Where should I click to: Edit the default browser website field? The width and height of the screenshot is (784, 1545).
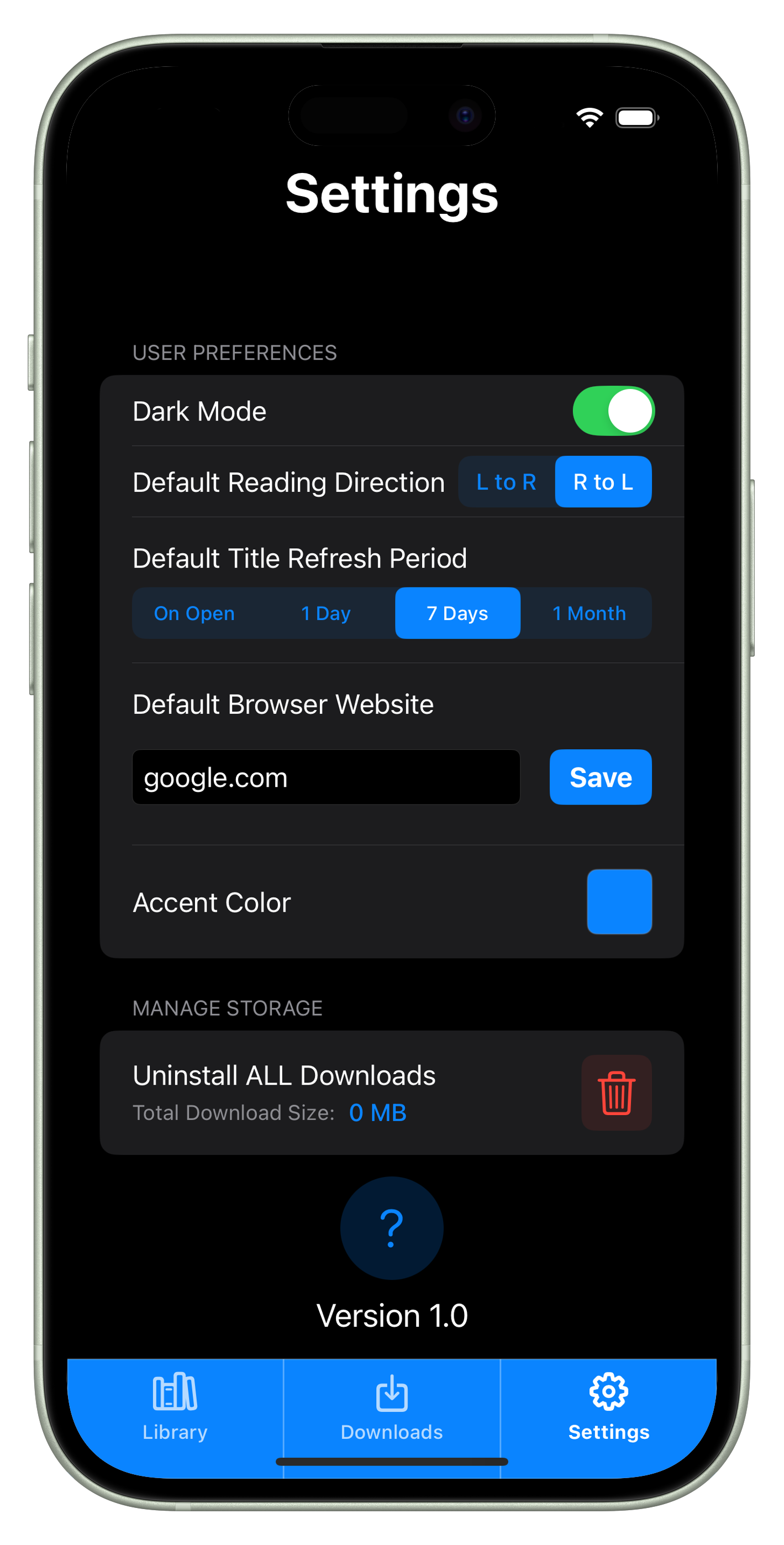pos(326,777)
